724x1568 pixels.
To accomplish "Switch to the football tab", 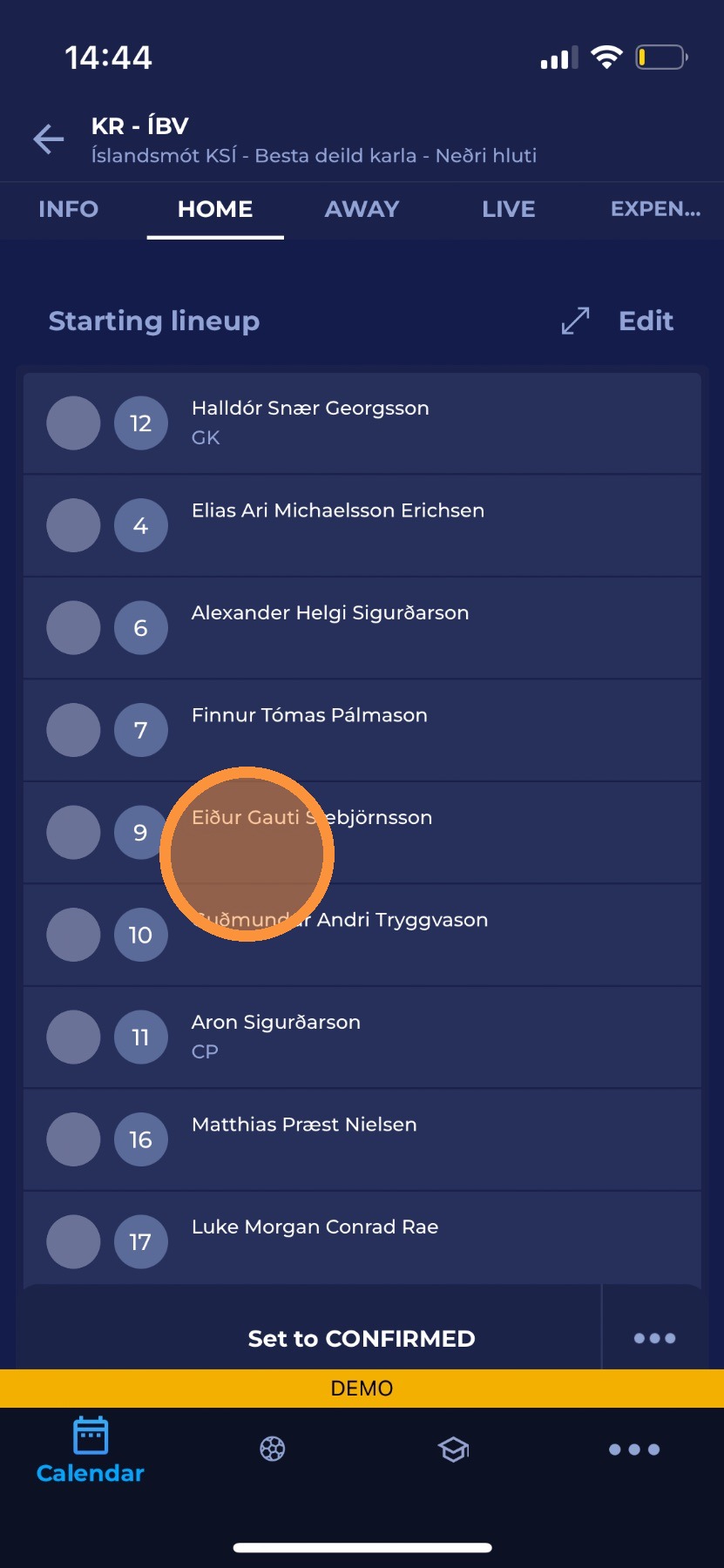I will coord(272,1450).
